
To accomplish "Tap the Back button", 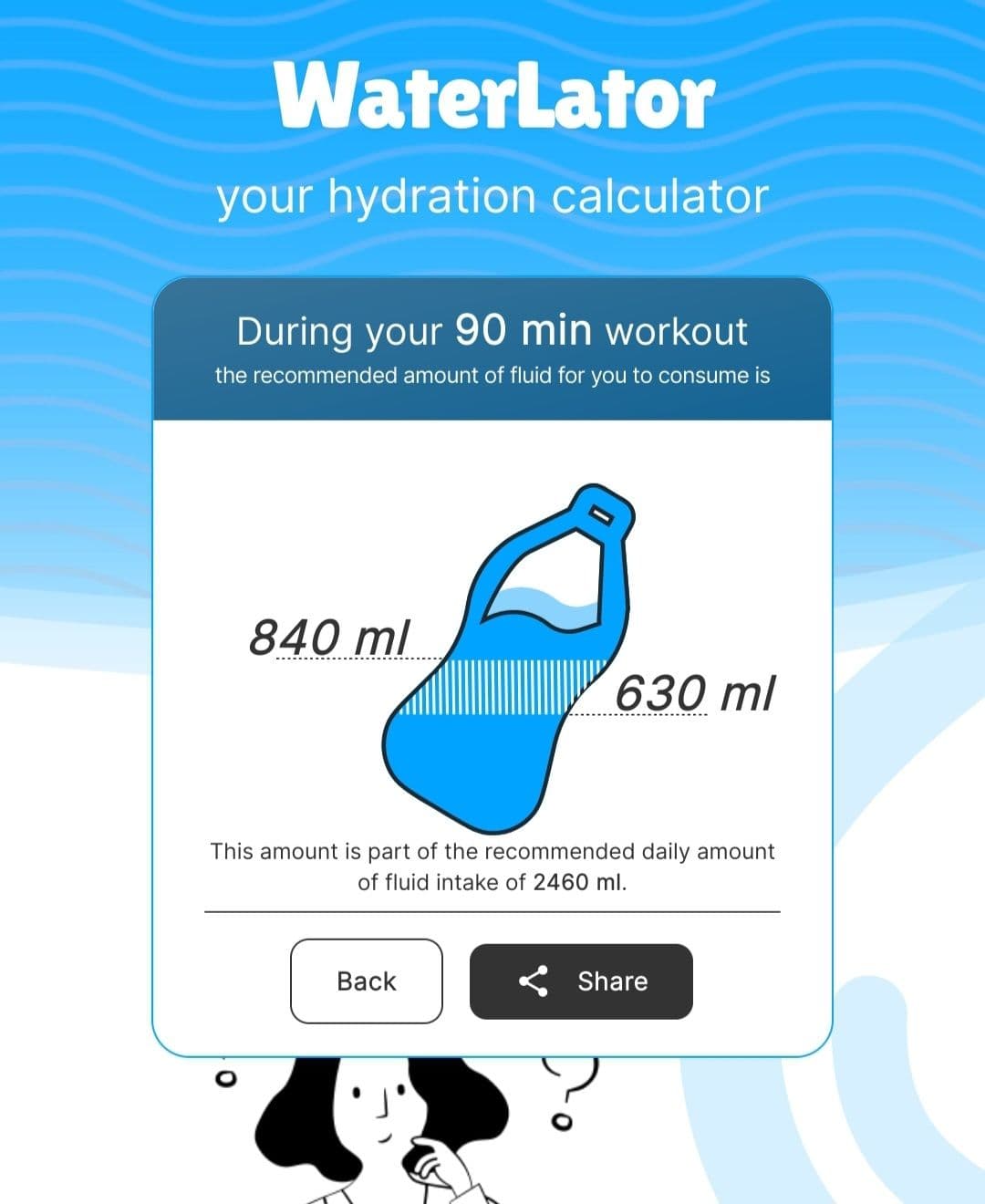I will coord(366,981).
